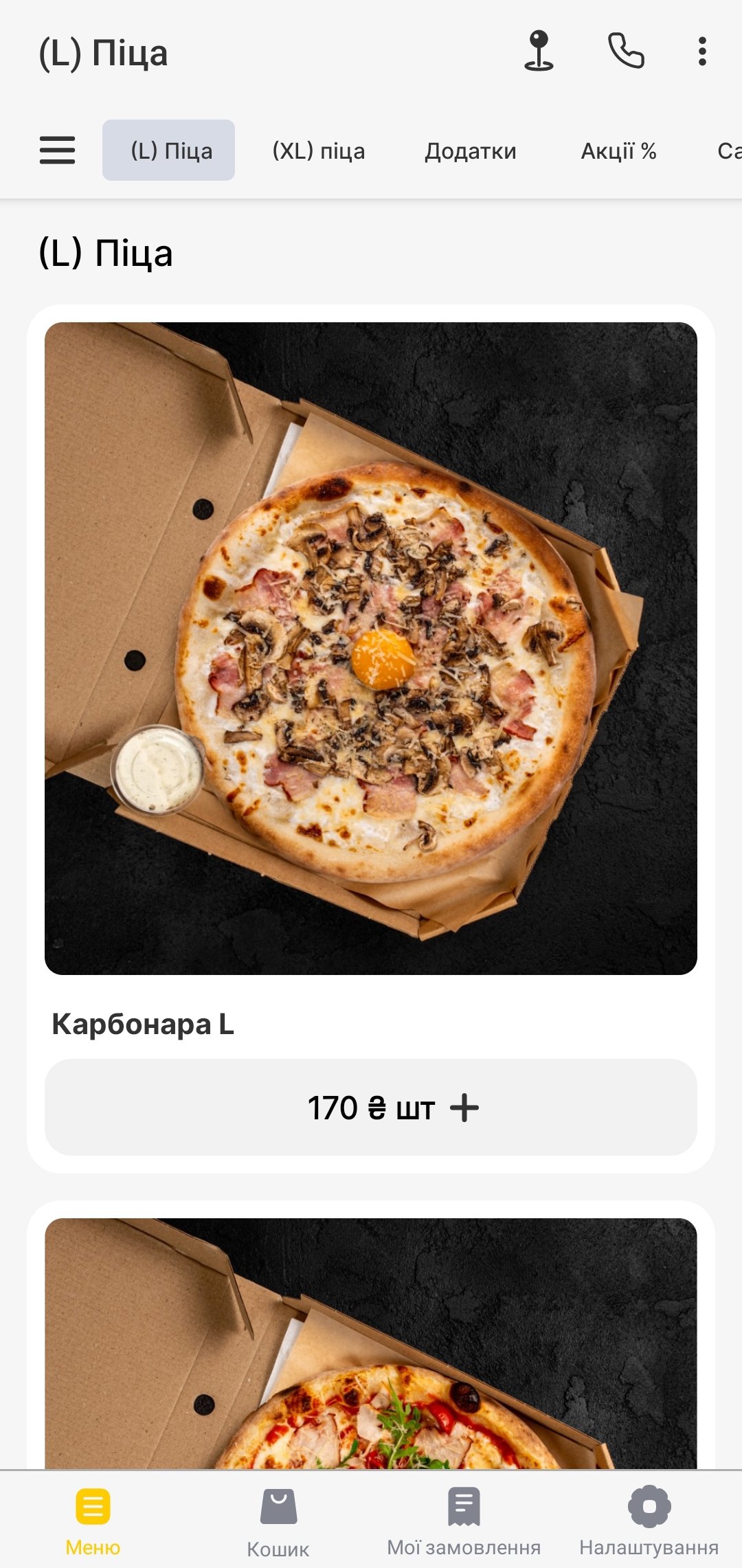This screenshot has width=742, height=1568.
Task: Add Карбонара L for 170 ₴ to cart
Action: (371, 1107)
